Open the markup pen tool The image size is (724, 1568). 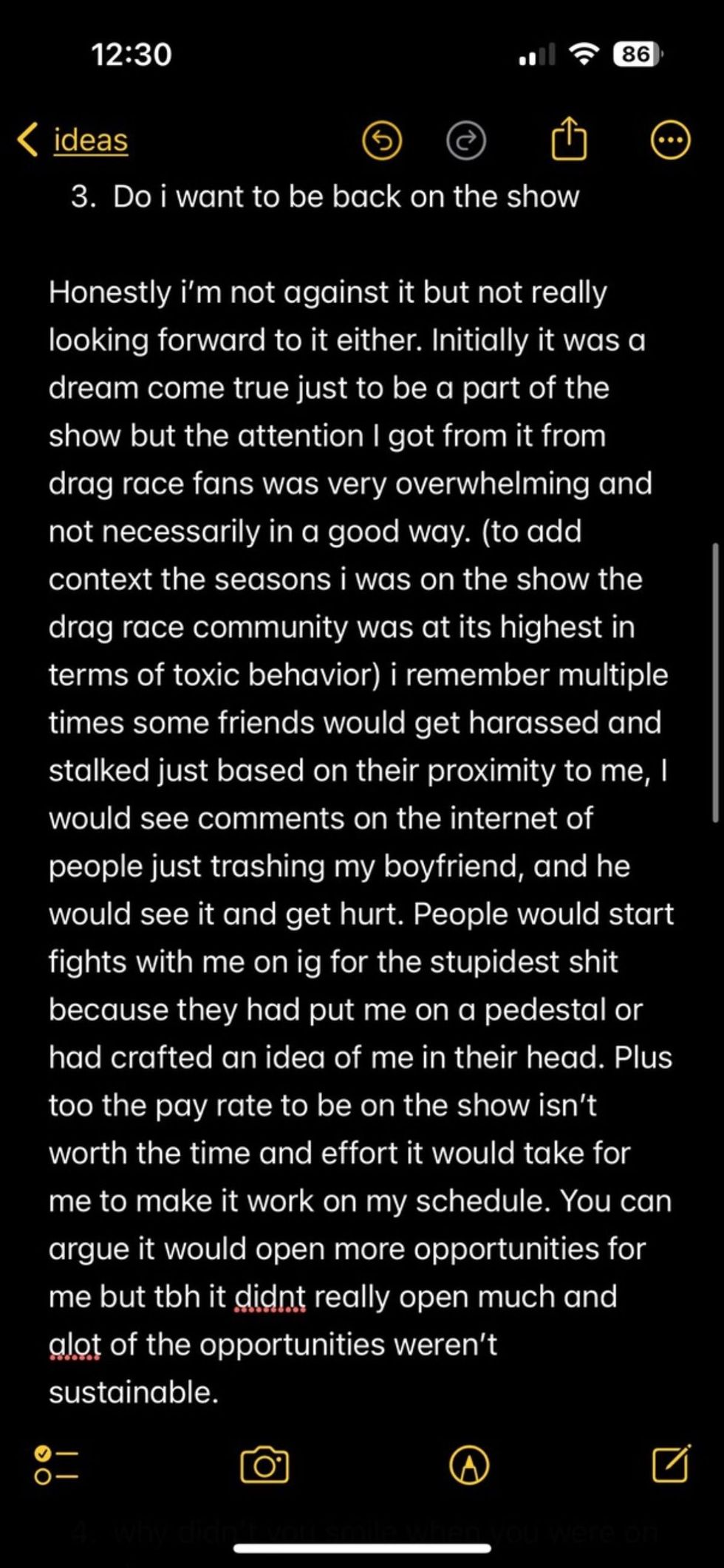[469, 1465]
